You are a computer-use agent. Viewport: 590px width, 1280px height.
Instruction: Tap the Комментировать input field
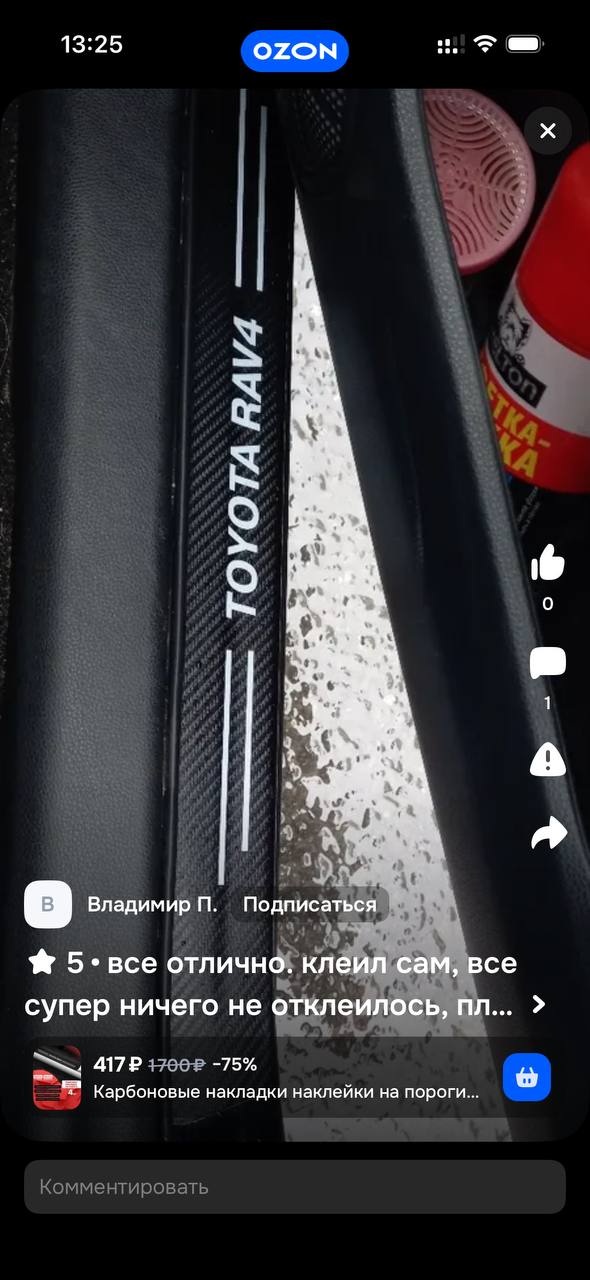coord(295,1187)
